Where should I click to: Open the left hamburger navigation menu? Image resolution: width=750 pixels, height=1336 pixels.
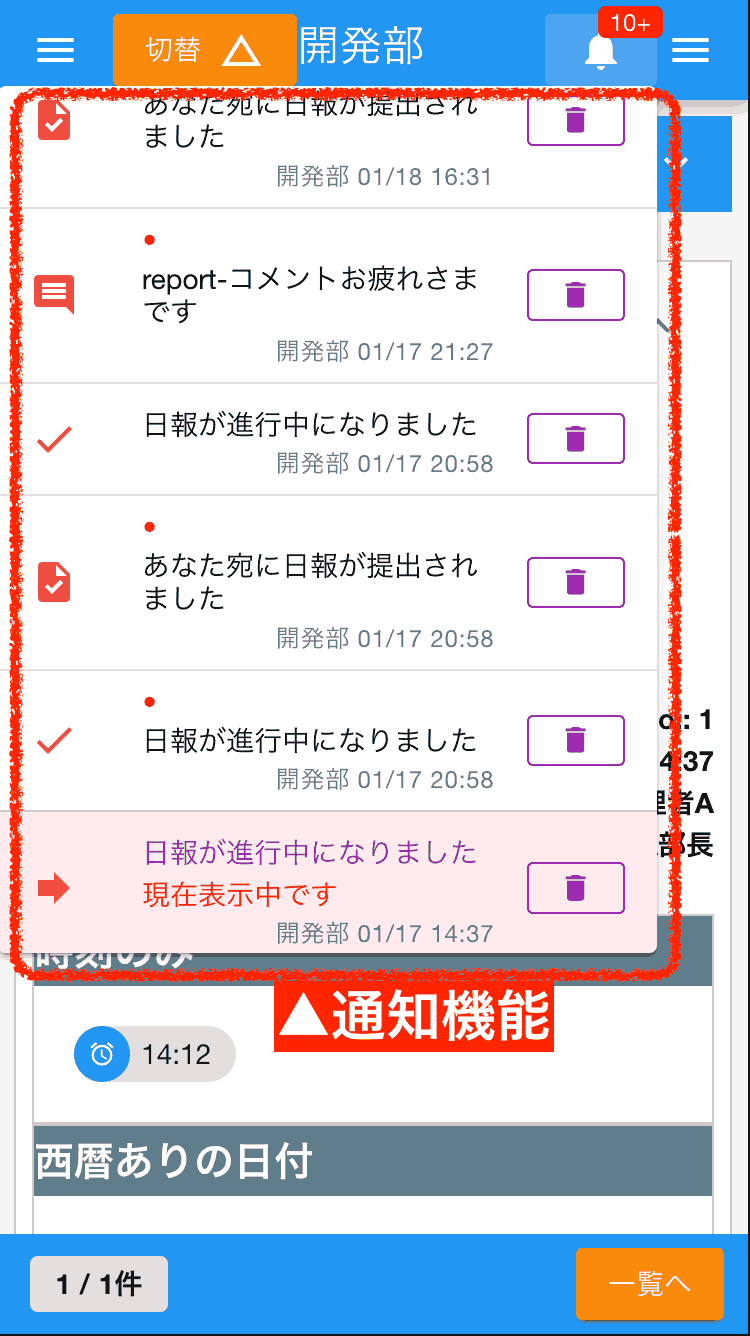tap(55, 48)
